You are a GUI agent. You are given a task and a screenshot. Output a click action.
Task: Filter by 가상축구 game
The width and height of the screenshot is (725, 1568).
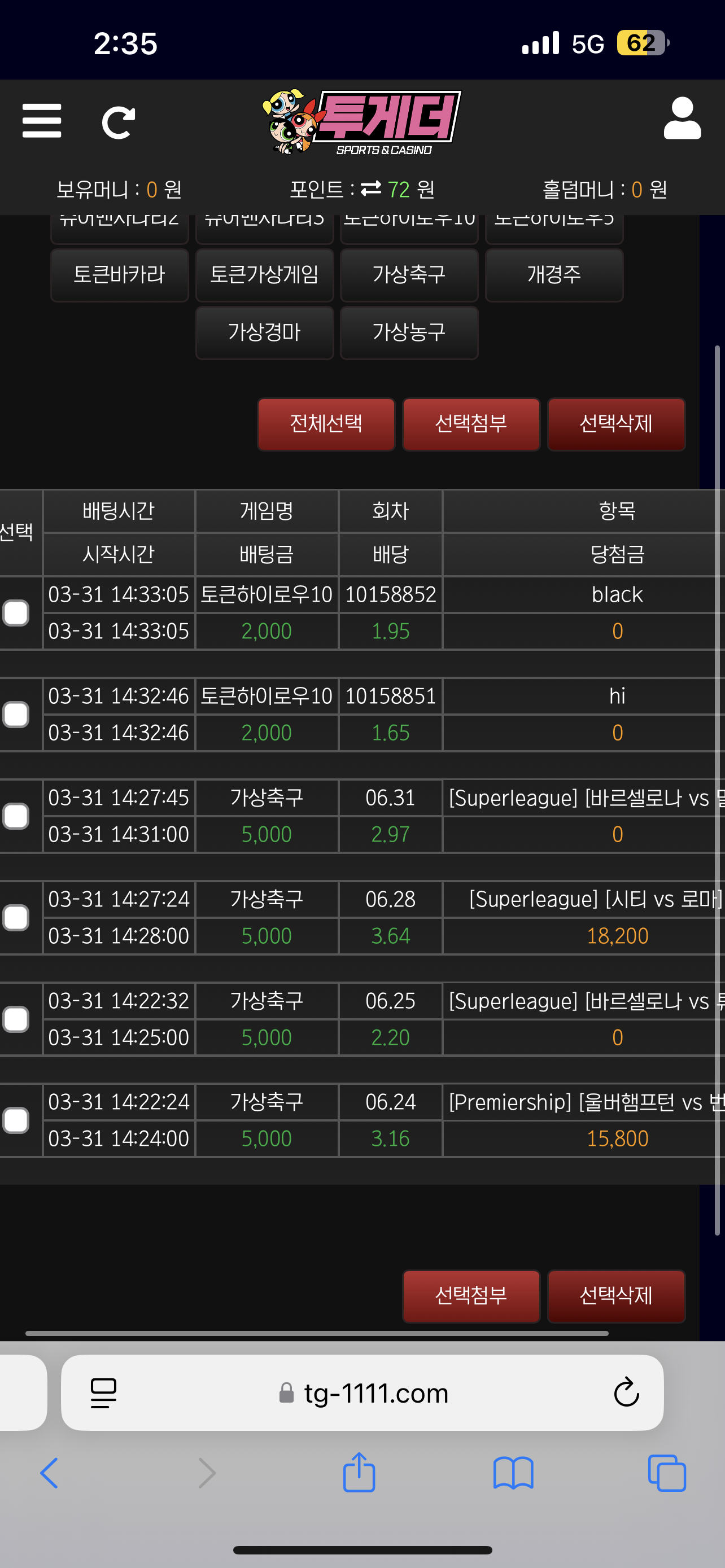coord(408,275)
